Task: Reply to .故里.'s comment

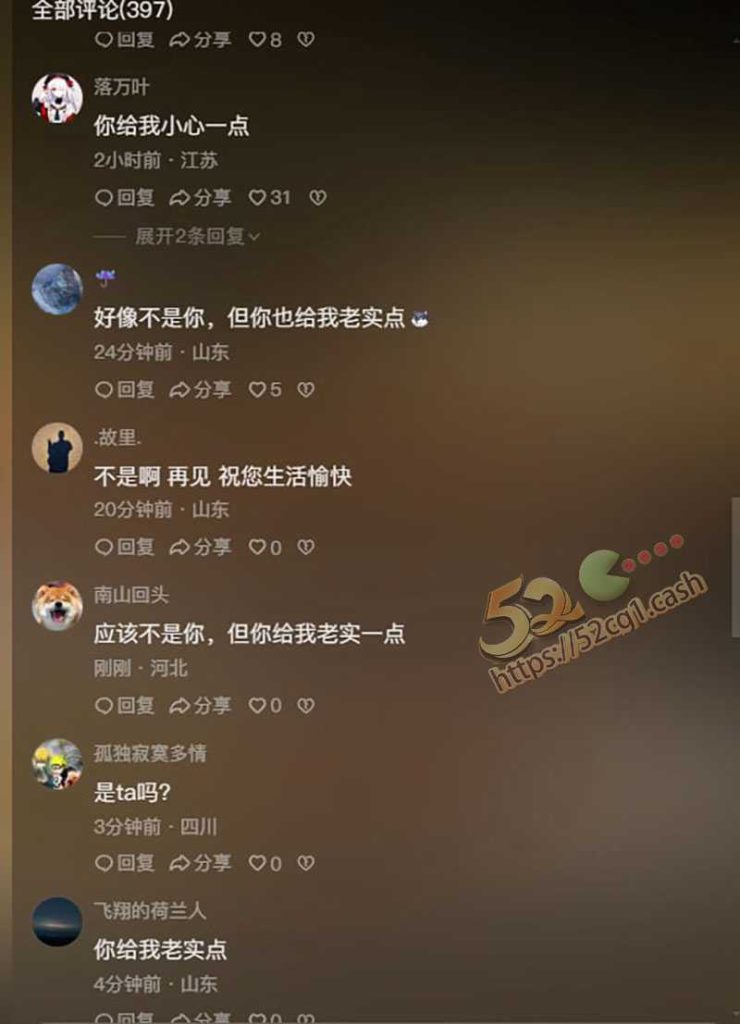Action: click(124, 547)
